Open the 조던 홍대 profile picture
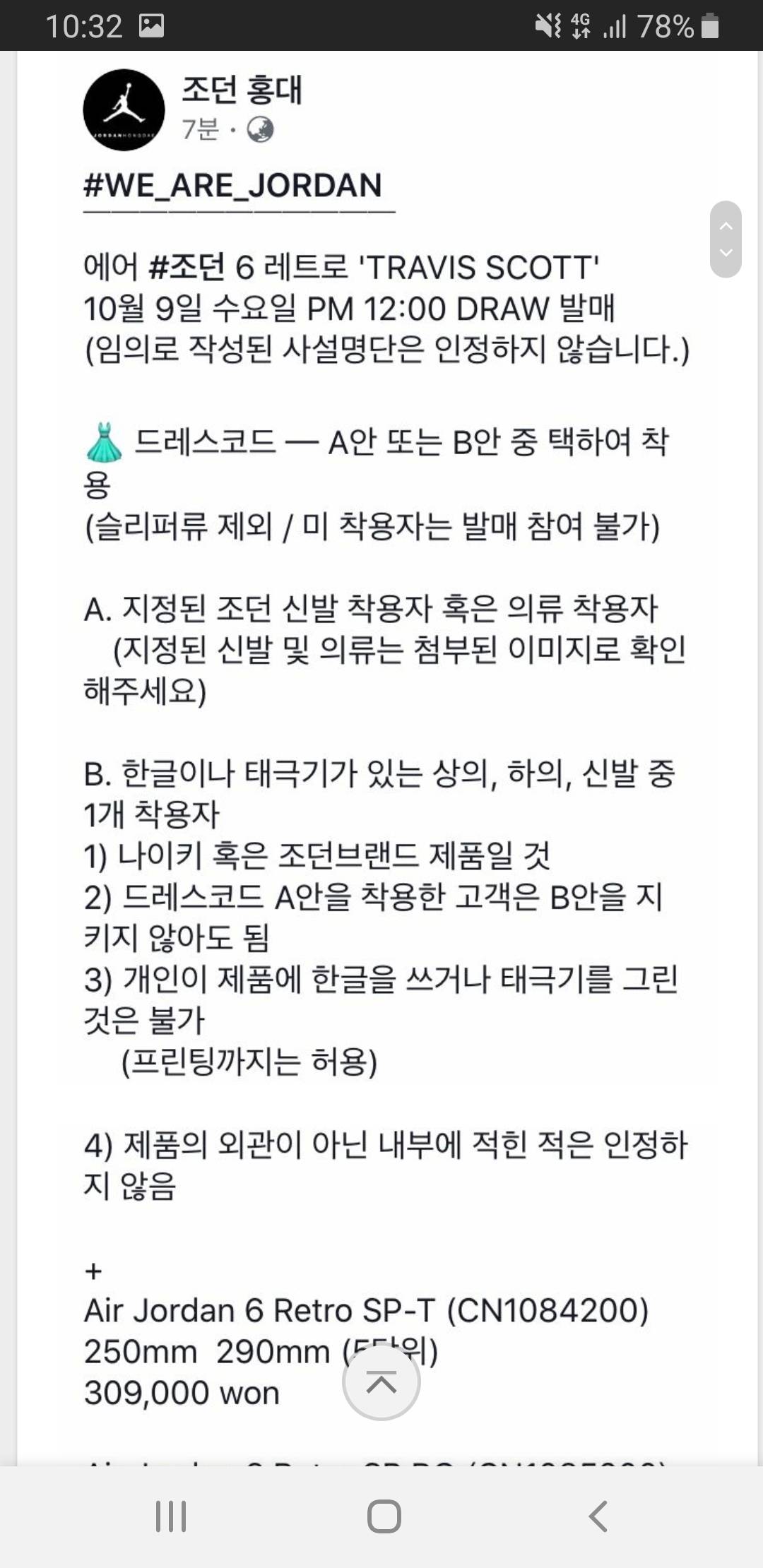This screenshot has width=763, height=1568. pyautogui.click(x=124, y=110)
